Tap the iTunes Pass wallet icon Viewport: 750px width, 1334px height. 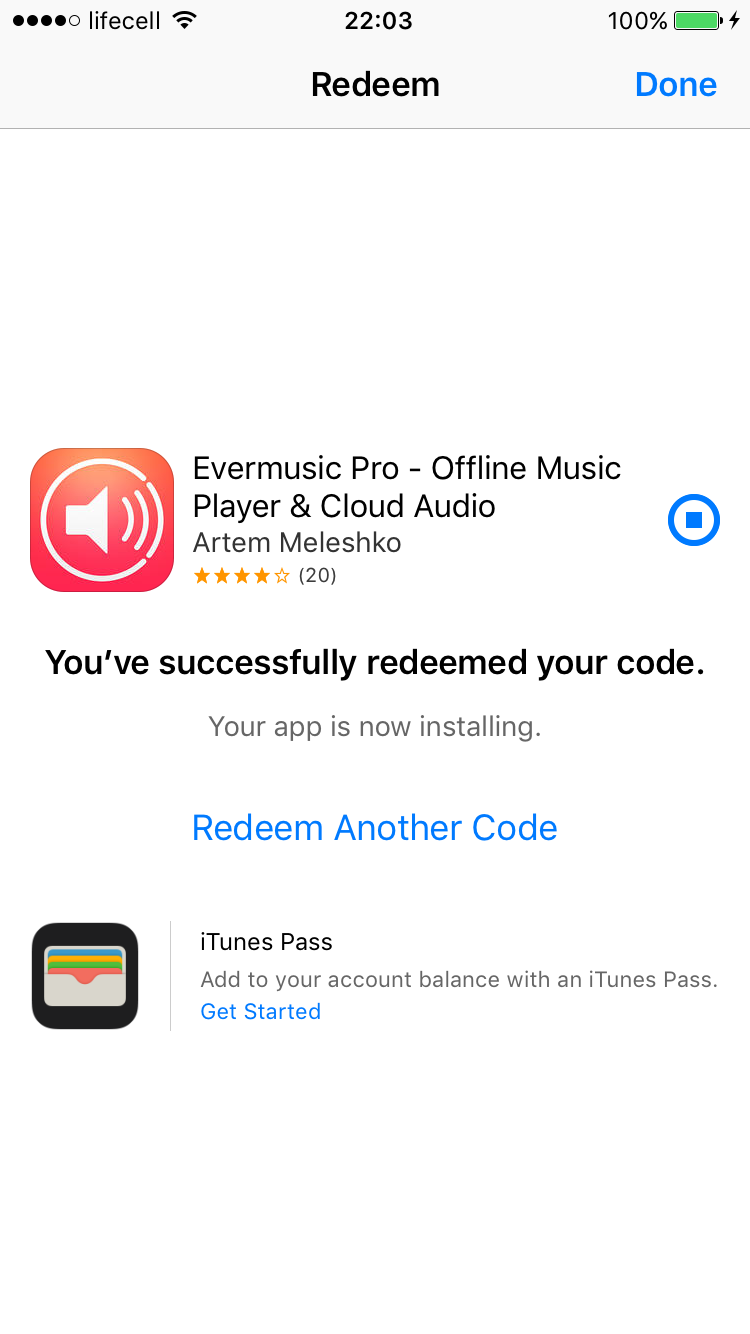point(85,976)
